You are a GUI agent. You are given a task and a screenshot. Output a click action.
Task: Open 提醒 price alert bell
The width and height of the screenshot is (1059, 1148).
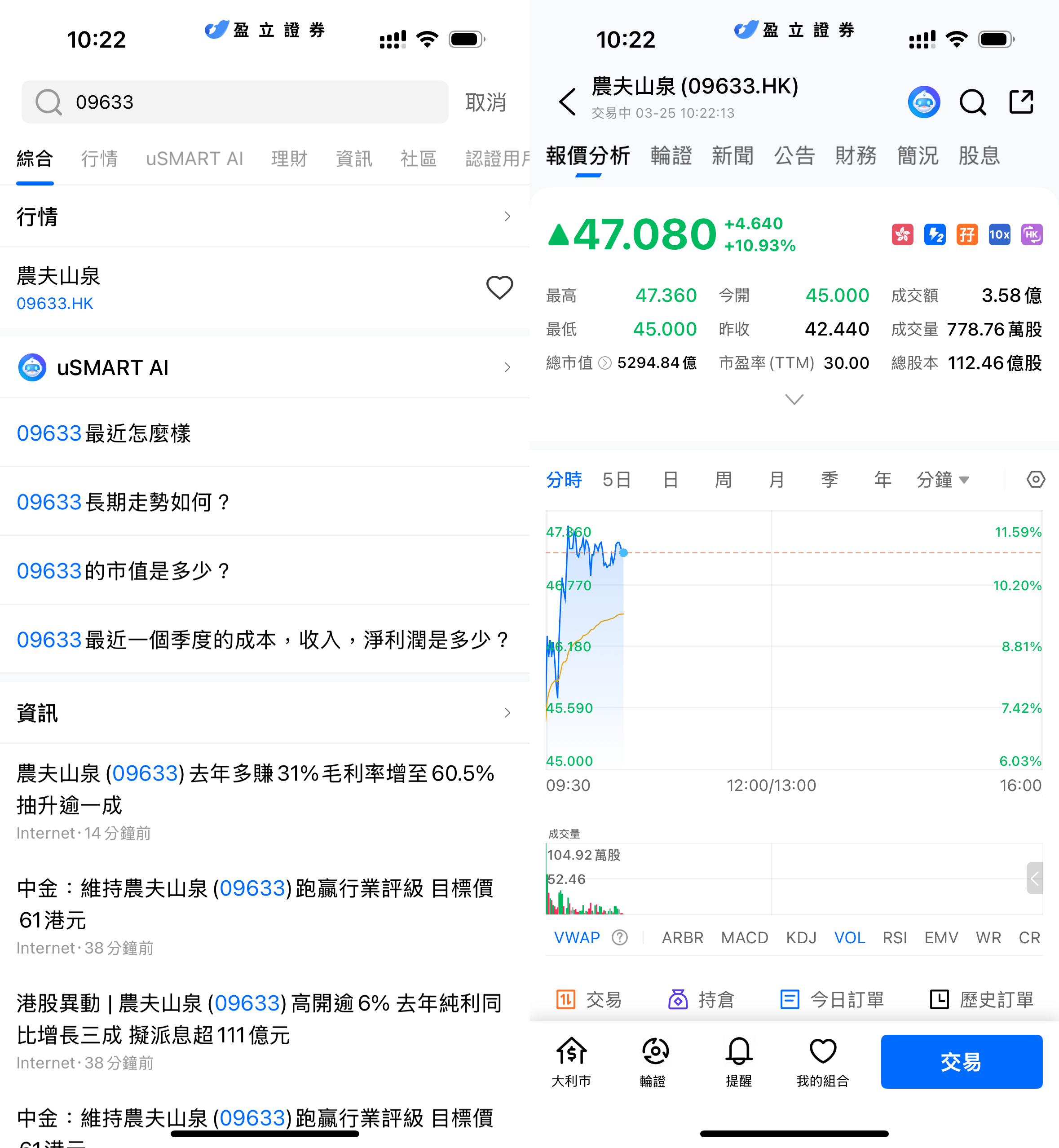pyautogui.click(x=739, y=1060)
